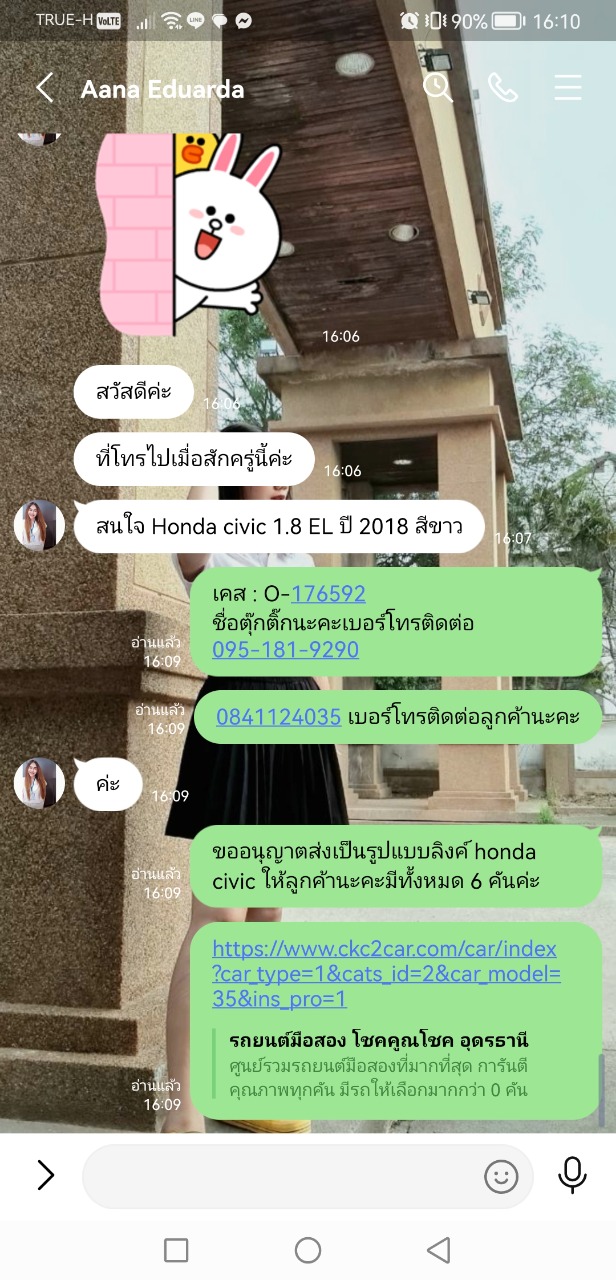This screenshot has width=616, height=1280.
Task: Go back from Aana Eduarda chat
Action: [44, 89]
